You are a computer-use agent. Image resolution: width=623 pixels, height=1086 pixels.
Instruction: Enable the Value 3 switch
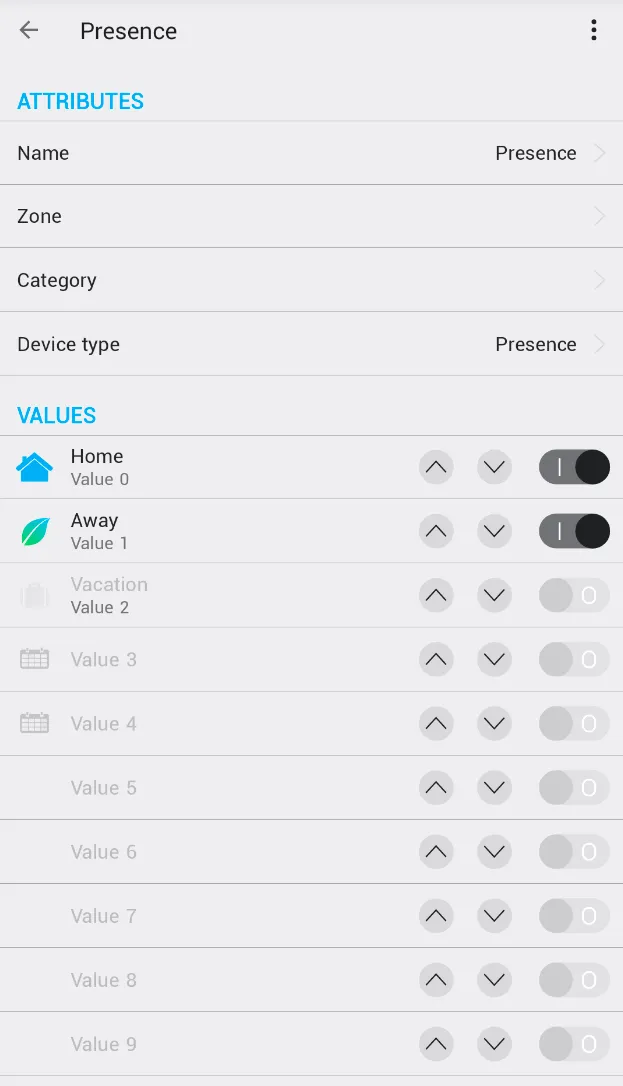click(574, 660)
